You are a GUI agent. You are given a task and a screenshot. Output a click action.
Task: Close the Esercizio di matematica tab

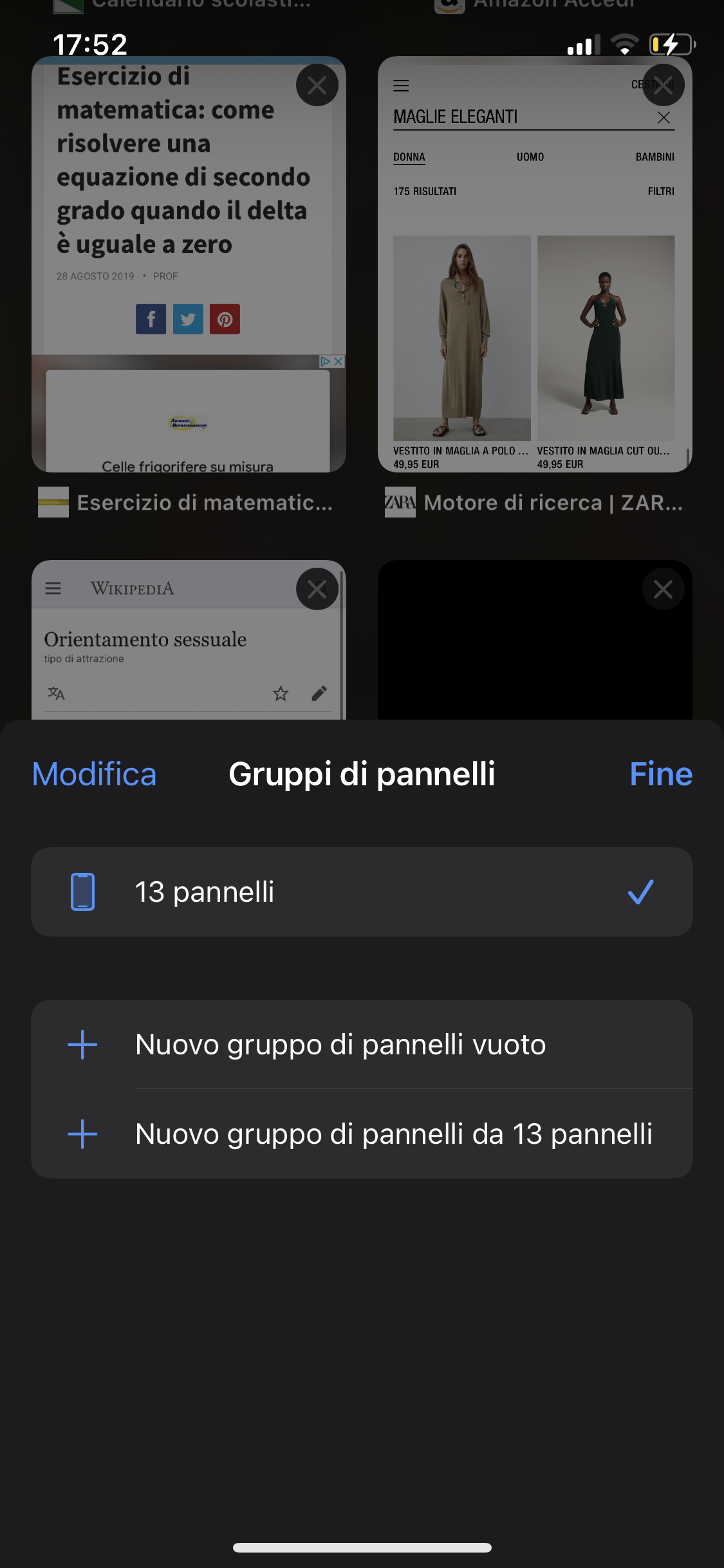(317, 85)
